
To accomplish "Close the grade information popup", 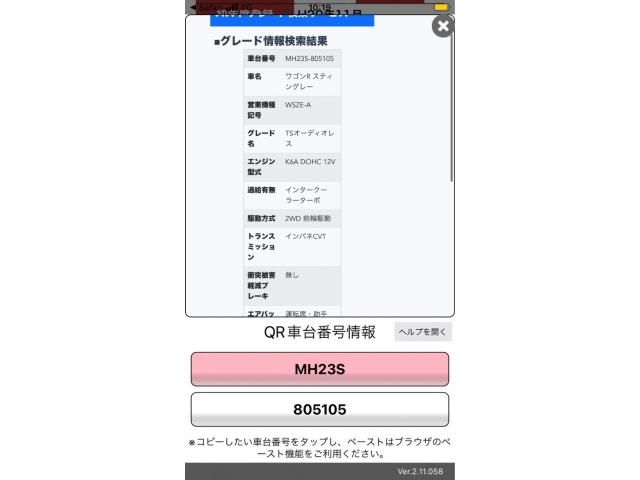I will (443, 26).
